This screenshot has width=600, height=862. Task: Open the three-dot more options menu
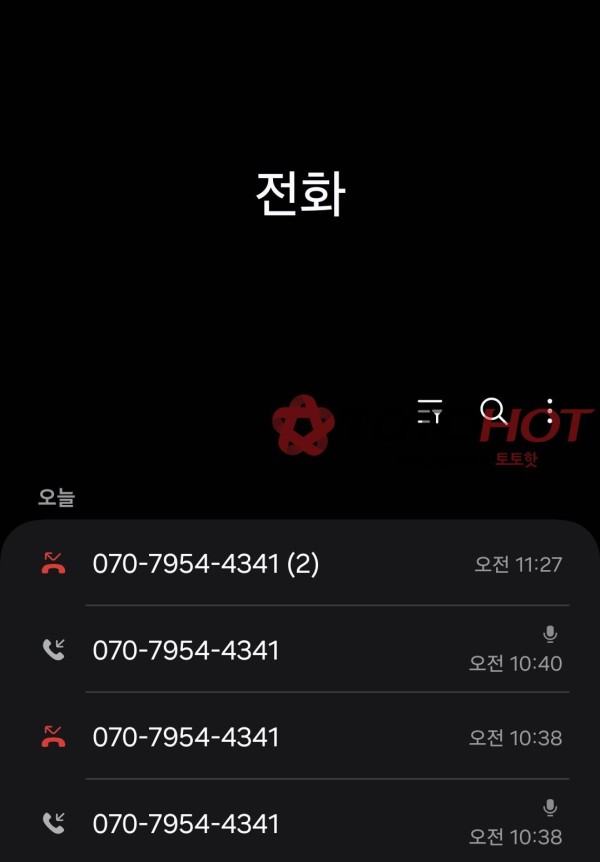pos(550,410)
